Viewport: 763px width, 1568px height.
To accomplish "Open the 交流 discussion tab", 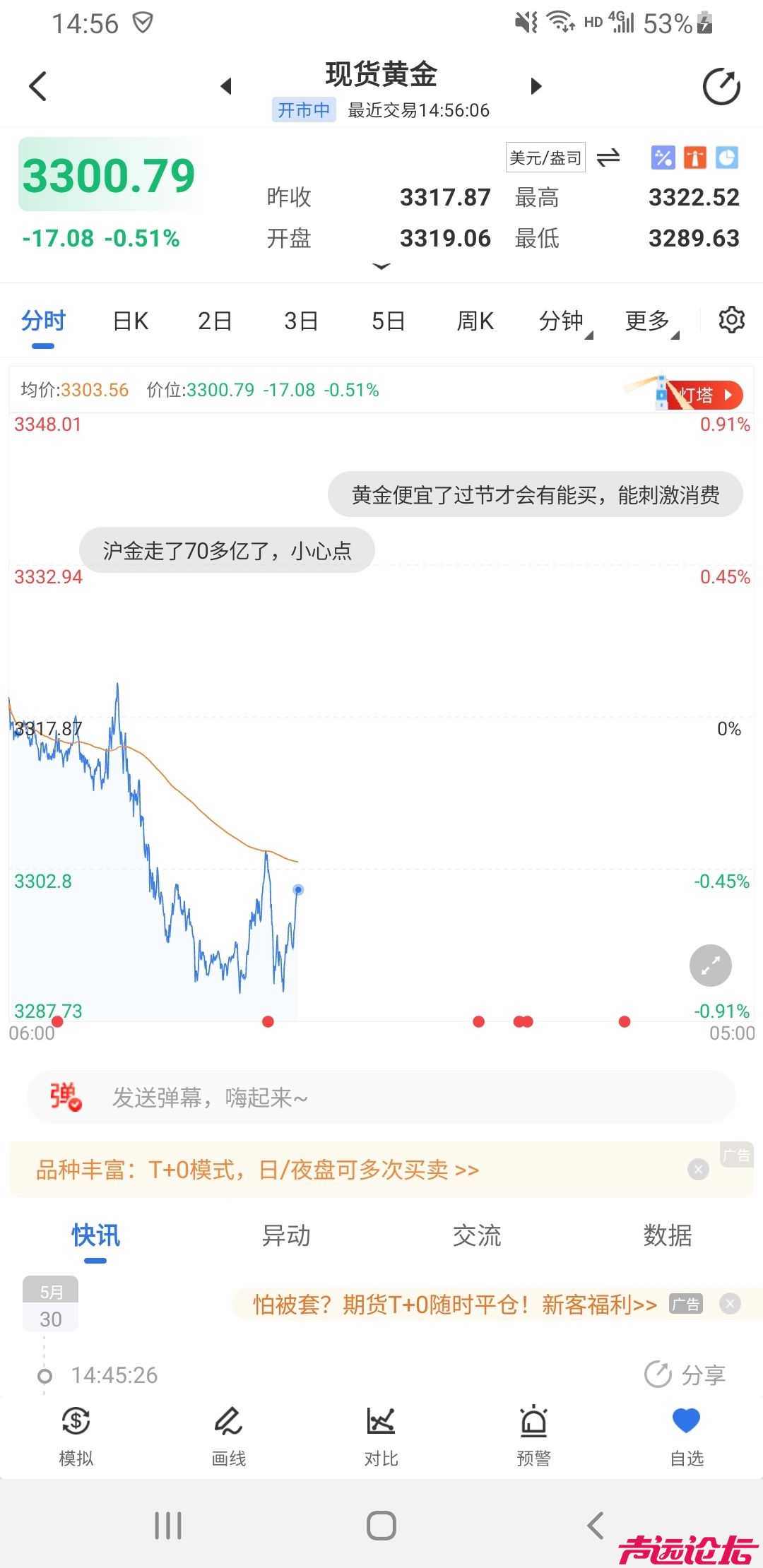I will (477, 1235).
